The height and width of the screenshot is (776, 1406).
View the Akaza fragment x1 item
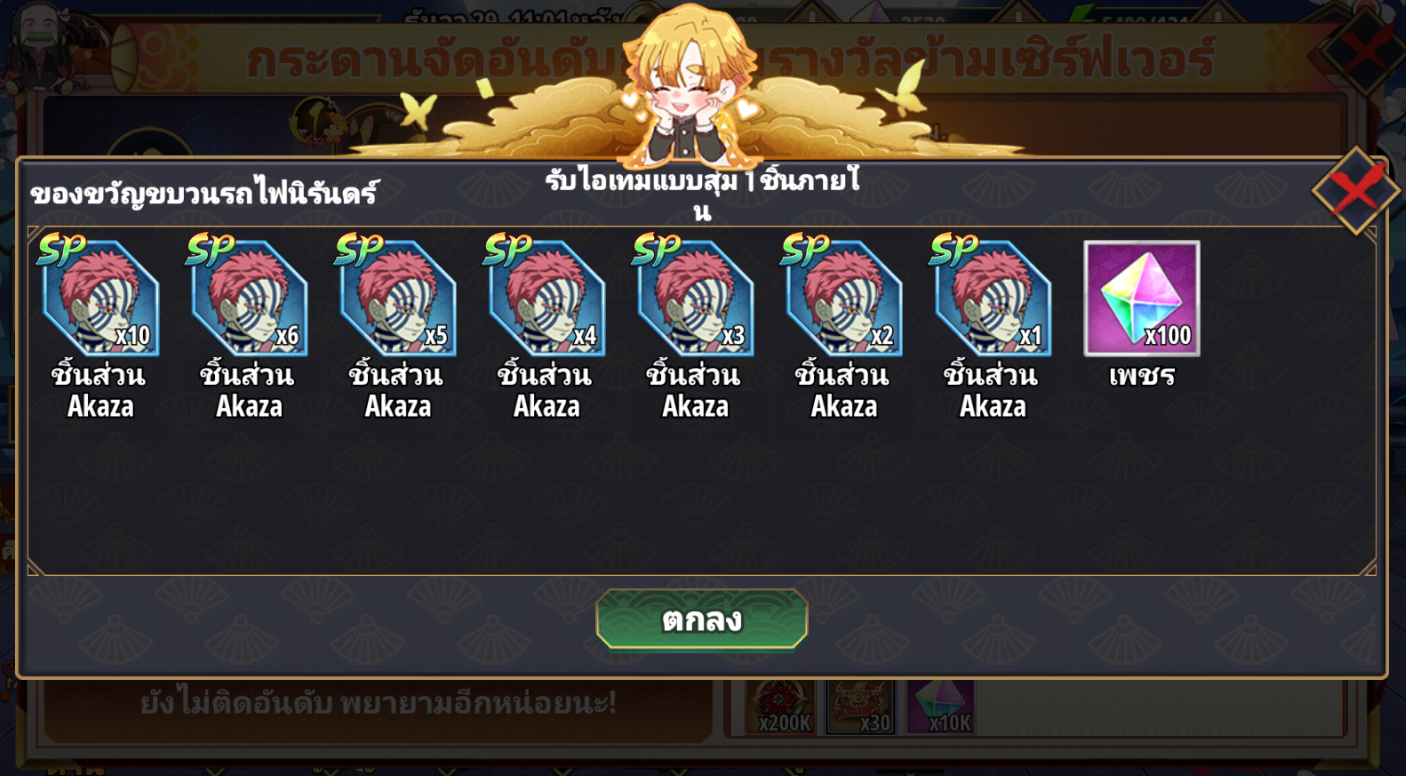[993, 299]
